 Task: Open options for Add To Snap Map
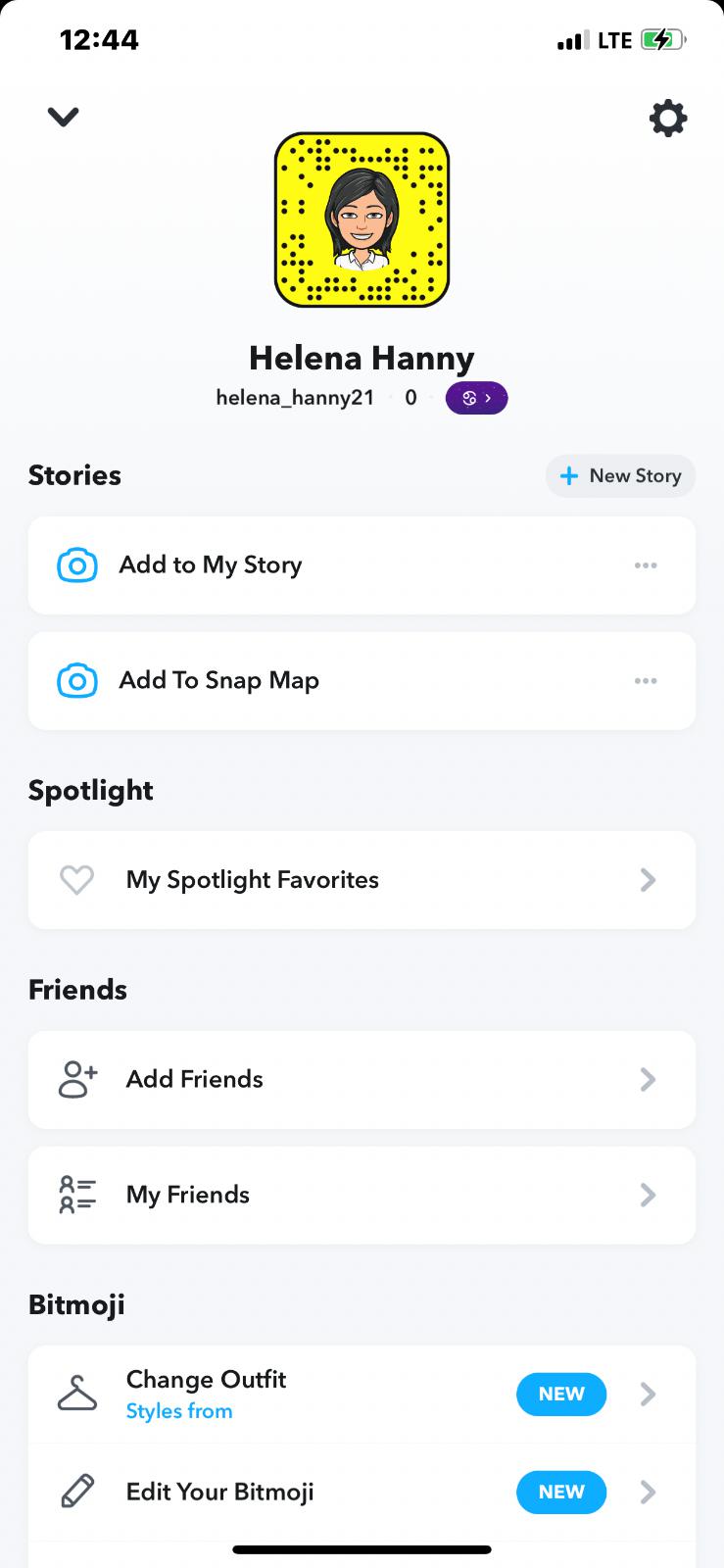tap(646, 681)
